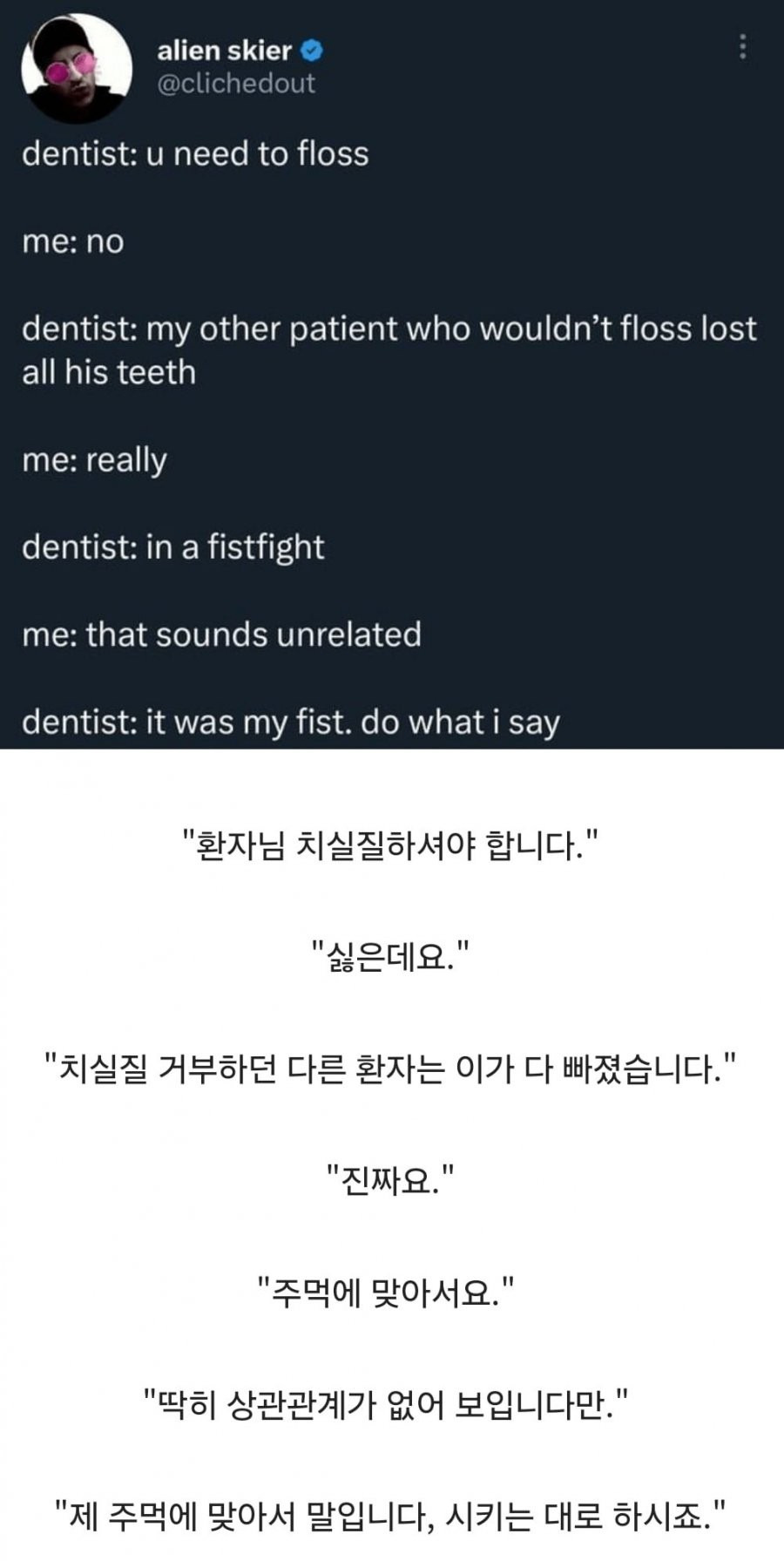Click the '싫은데요' translation line
Image resolution: width=784 pixels, height=1561 pixels.
(x=392, y=954)
